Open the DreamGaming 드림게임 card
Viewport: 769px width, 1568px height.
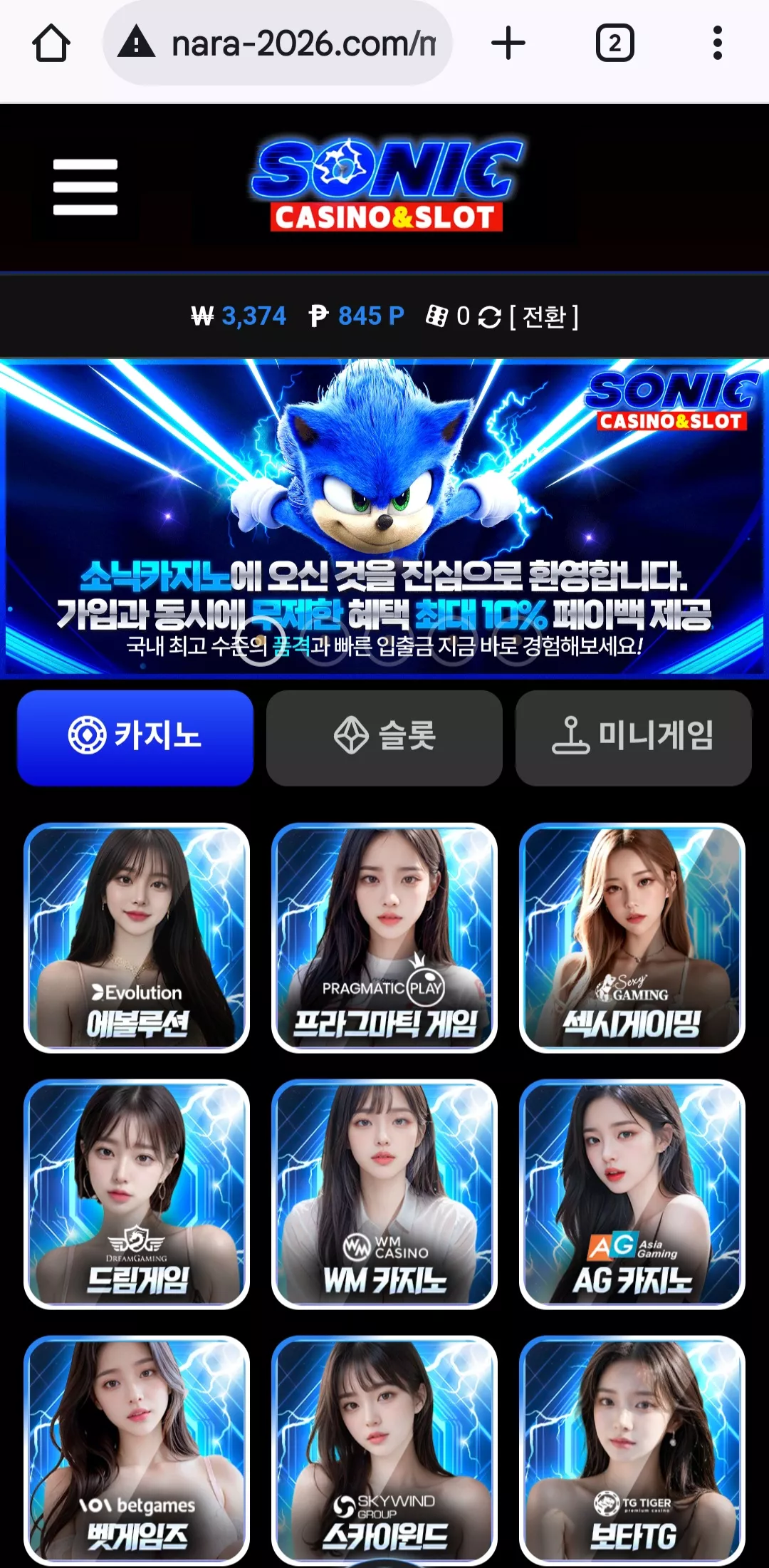tap(137, 1194)
